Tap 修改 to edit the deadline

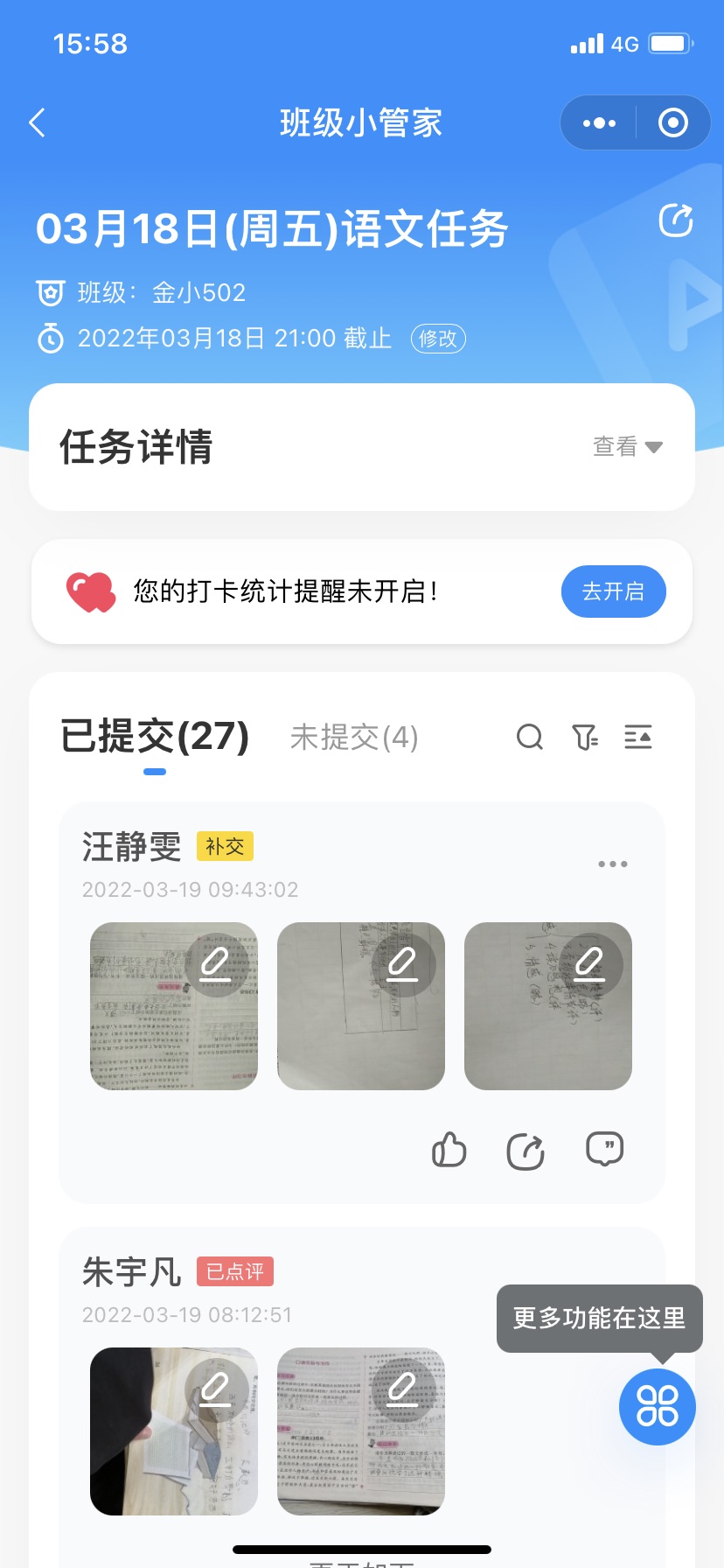pos(438,339)
